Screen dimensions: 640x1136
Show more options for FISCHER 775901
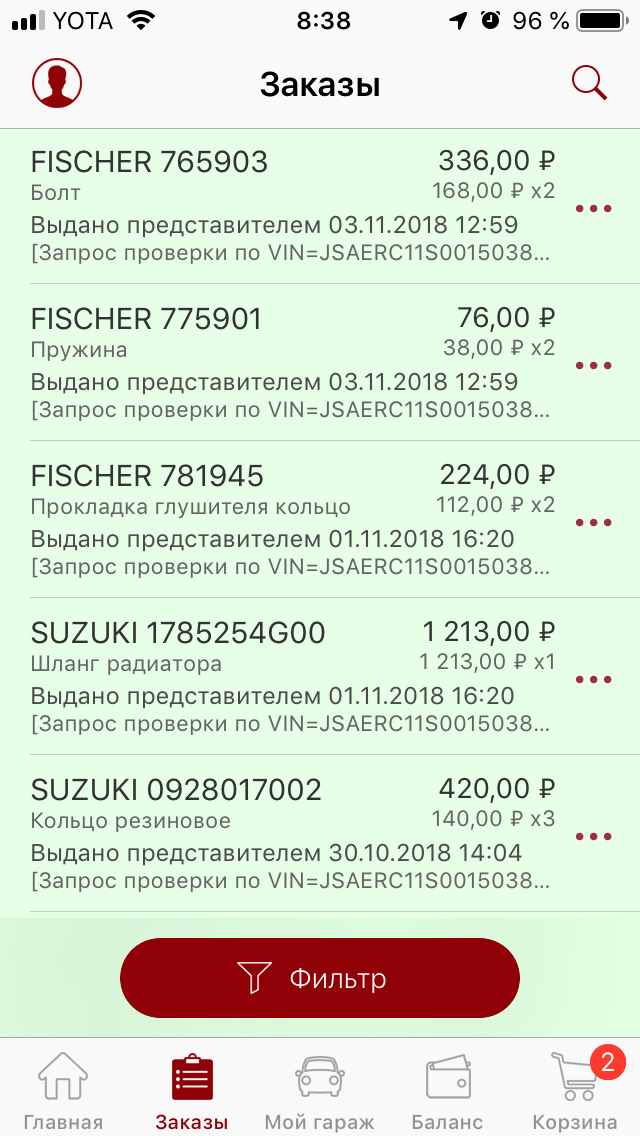point(593,366)
